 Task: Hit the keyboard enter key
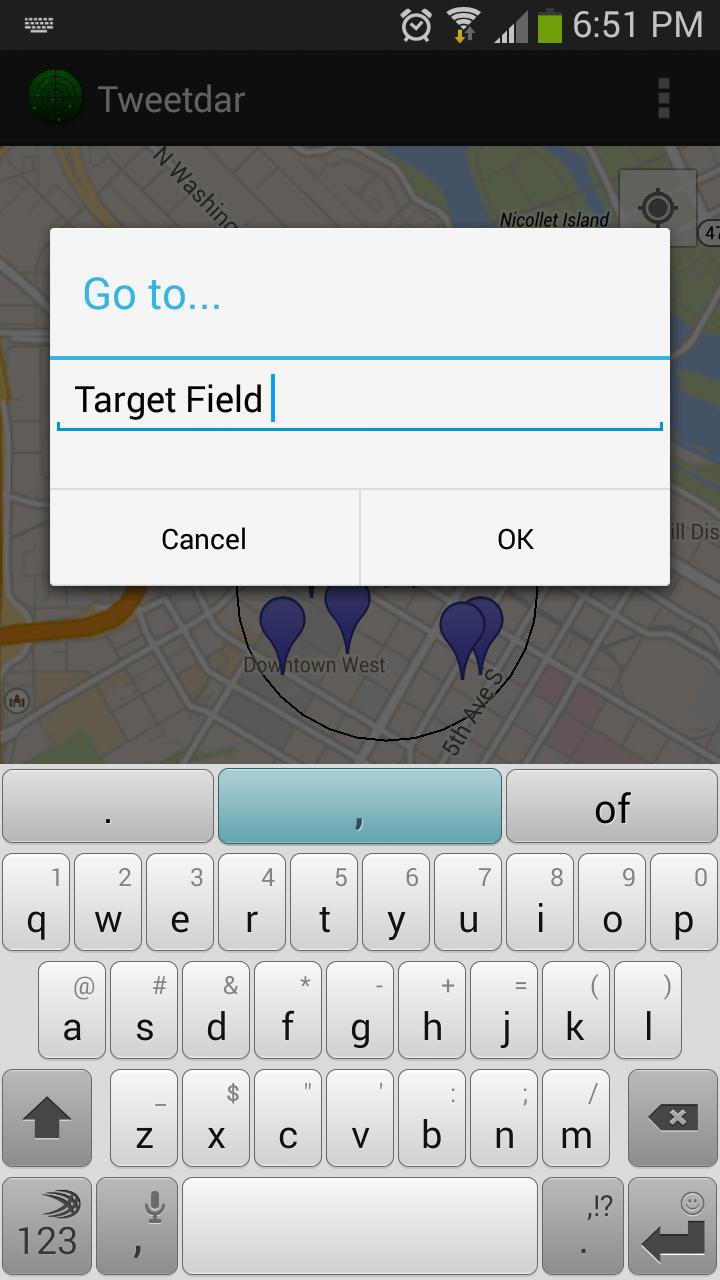click(x=672, y=1228)
